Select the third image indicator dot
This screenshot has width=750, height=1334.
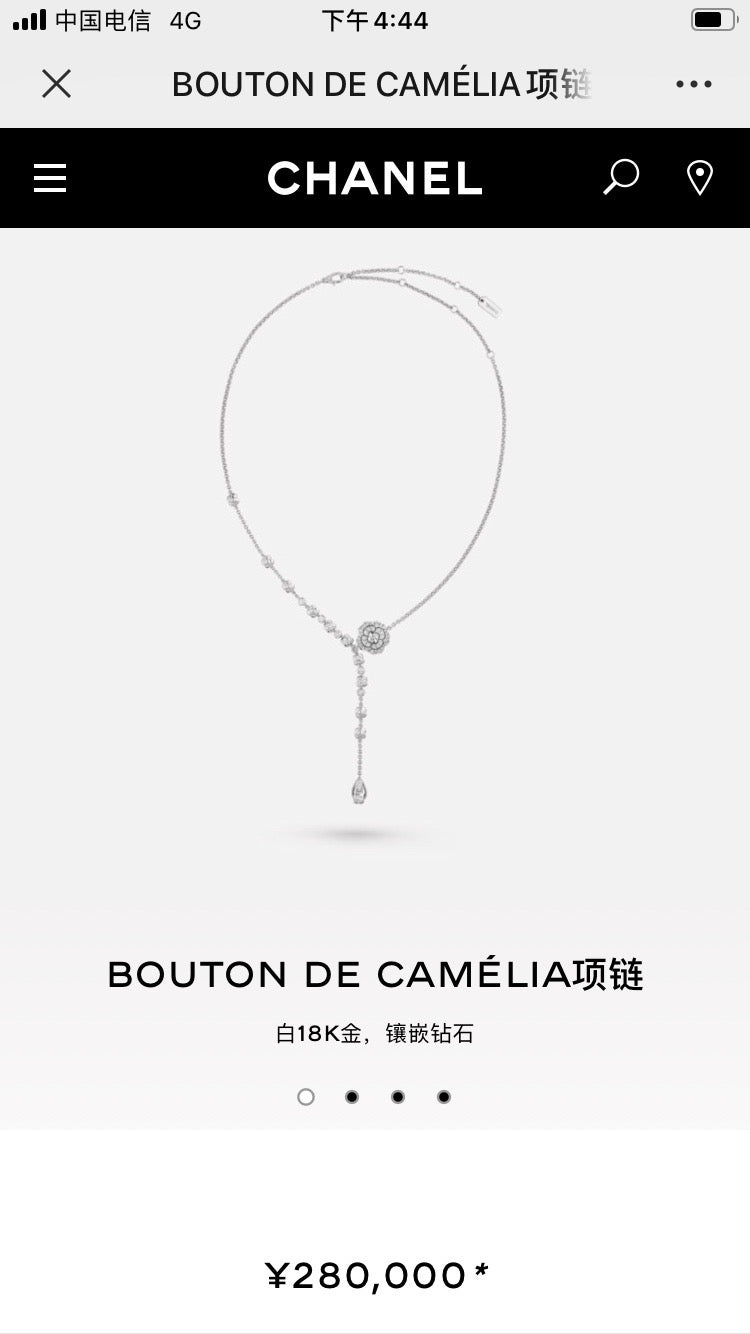tap(398, 1097)
